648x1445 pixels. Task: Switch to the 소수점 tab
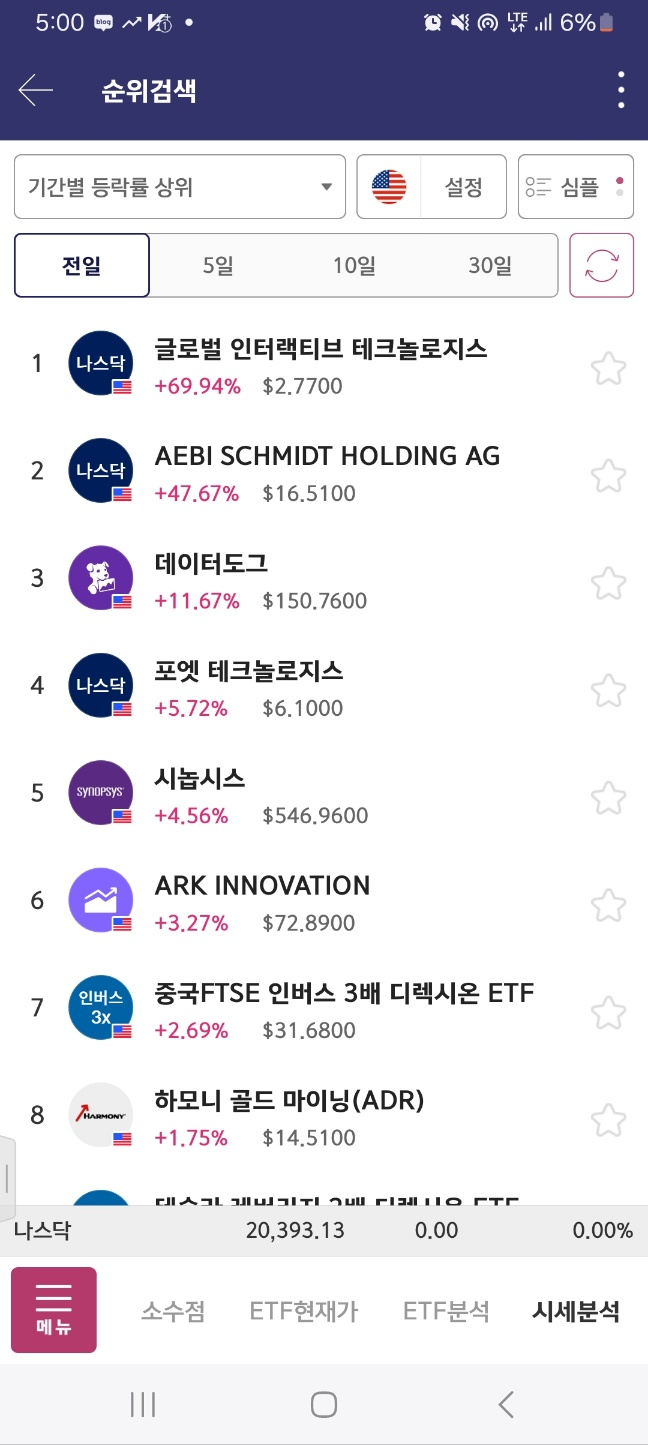173,1311
